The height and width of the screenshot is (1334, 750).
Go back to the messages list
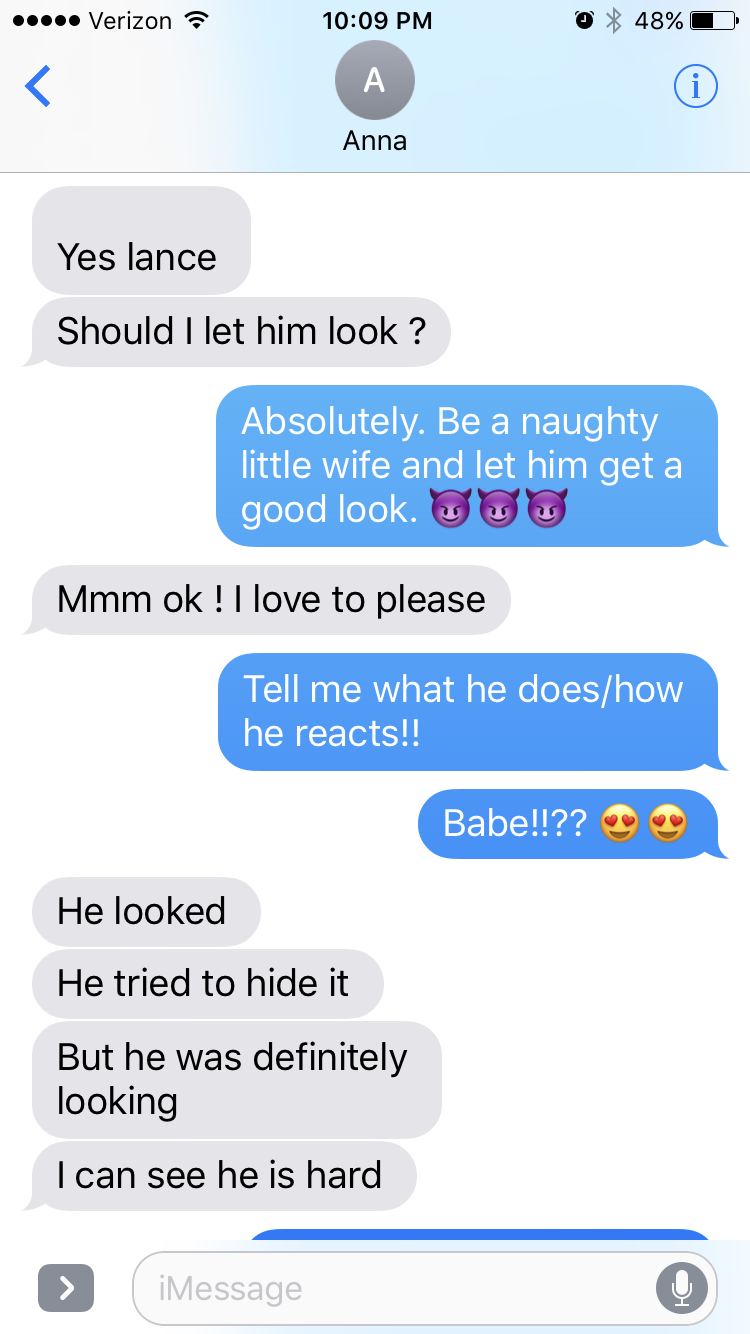point(38,87)
